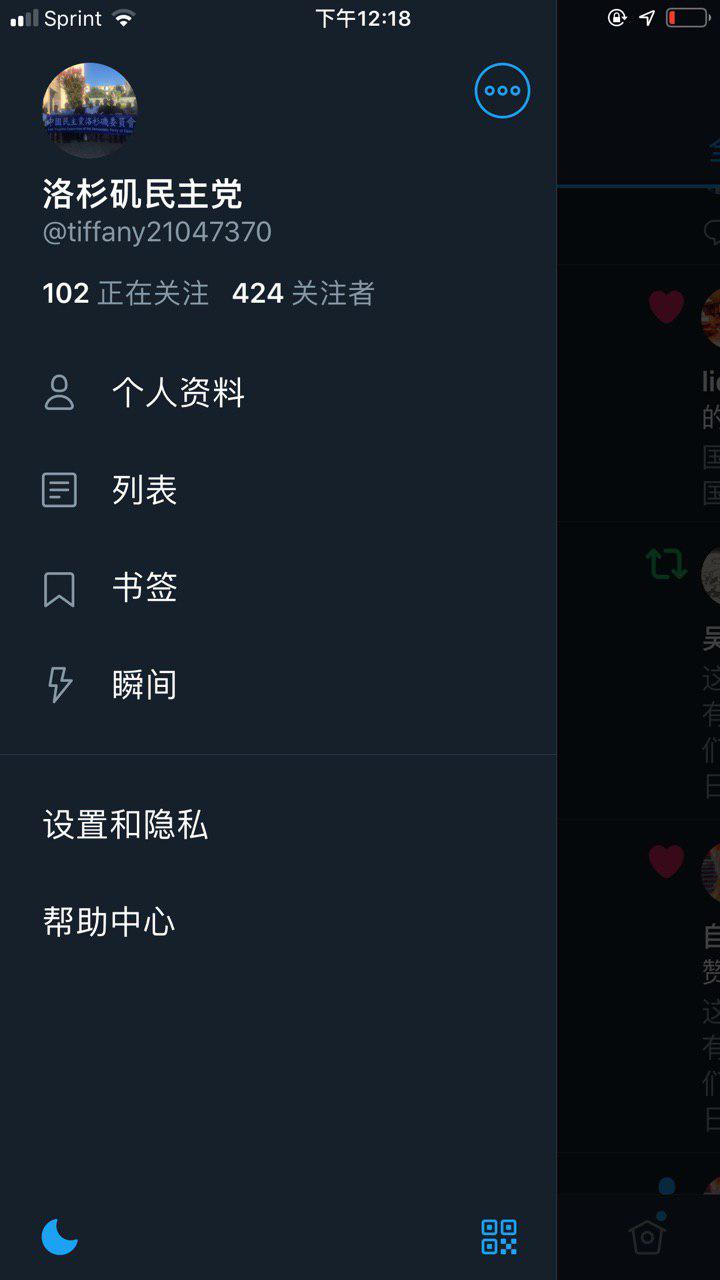The image size is (720, 1280).
Task: View the 424 关注者 followers list
Action: [x=303, y=293]
